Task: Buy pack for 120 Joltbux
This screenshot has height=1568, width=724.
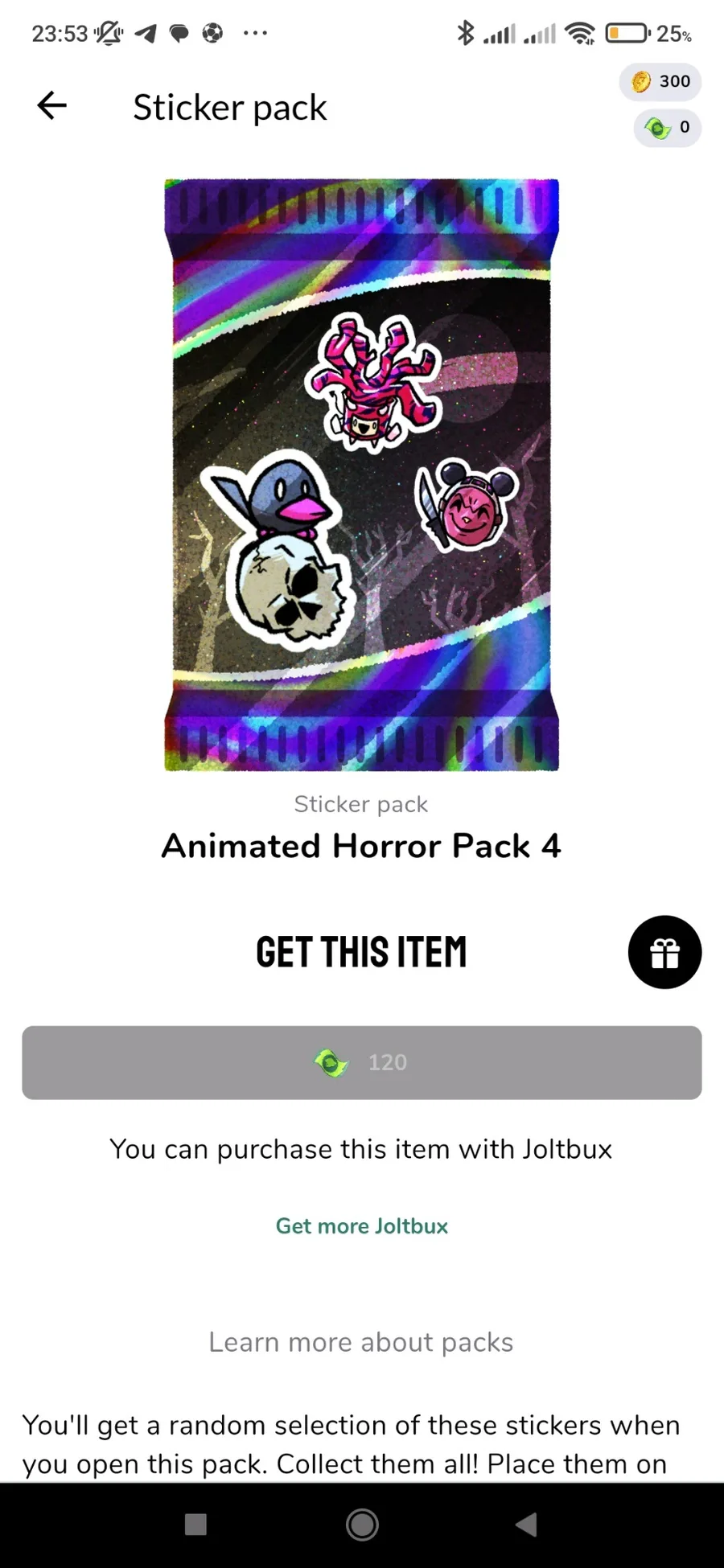Action: click(x=362, y=1062)
